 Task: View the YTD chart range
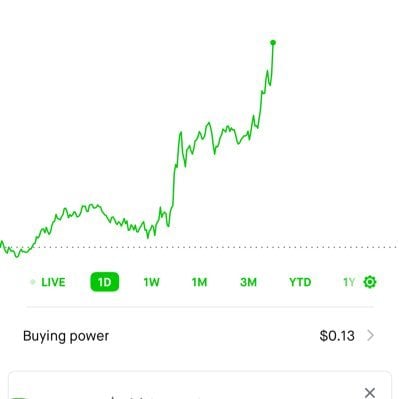click(300, 282)
